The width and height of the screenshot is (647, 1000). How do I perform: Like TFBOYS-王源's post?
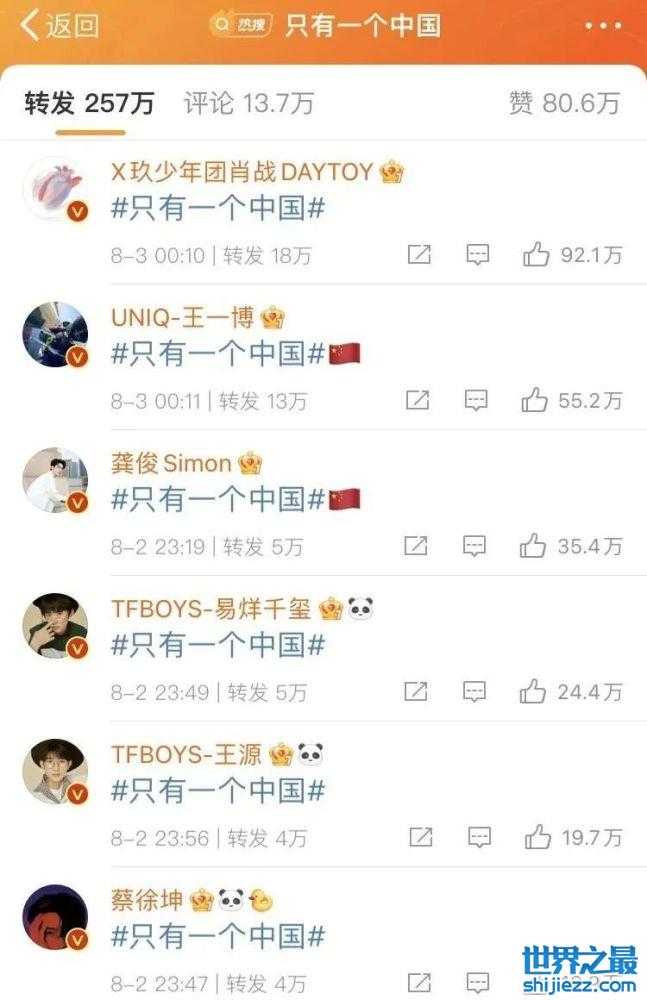coord(538,836)
